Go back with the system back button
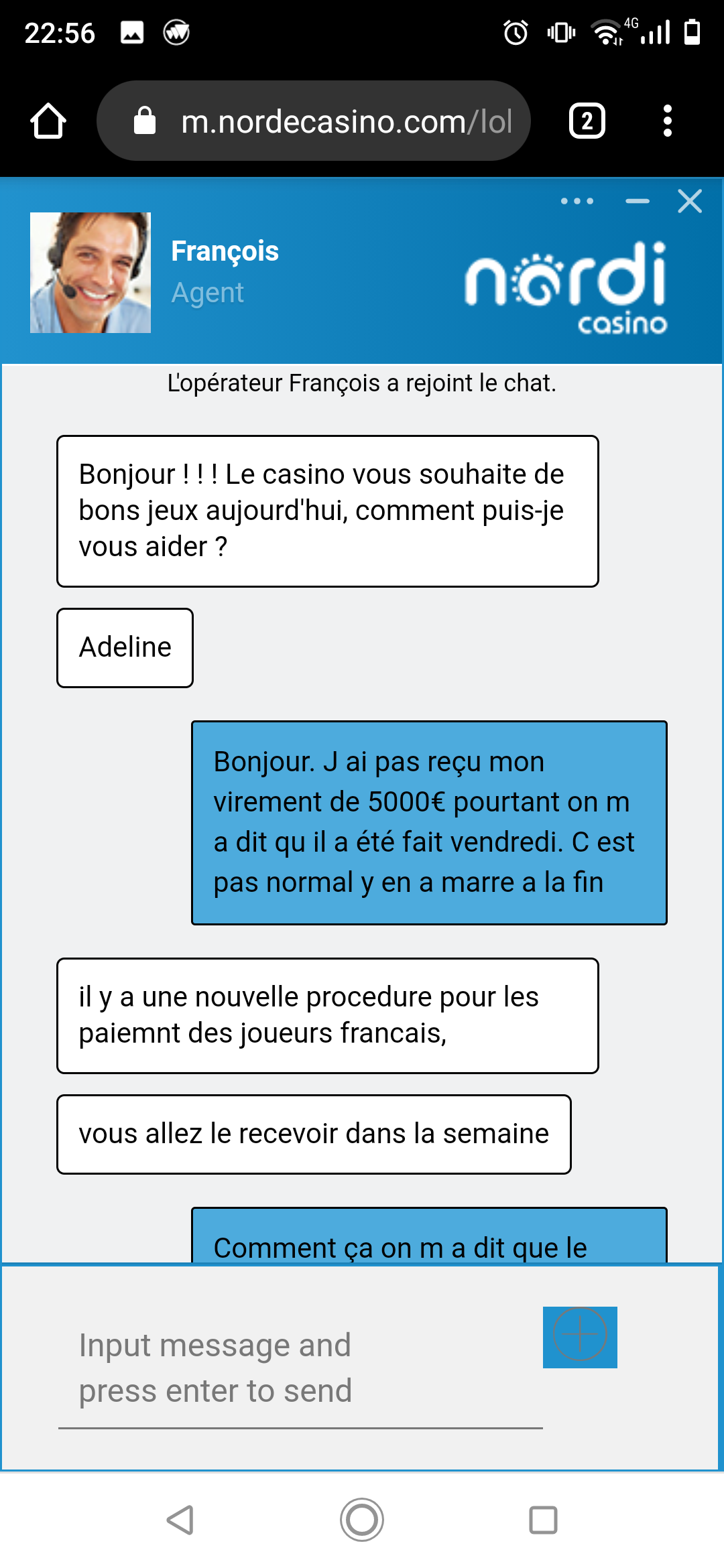 coord(181,1520)
